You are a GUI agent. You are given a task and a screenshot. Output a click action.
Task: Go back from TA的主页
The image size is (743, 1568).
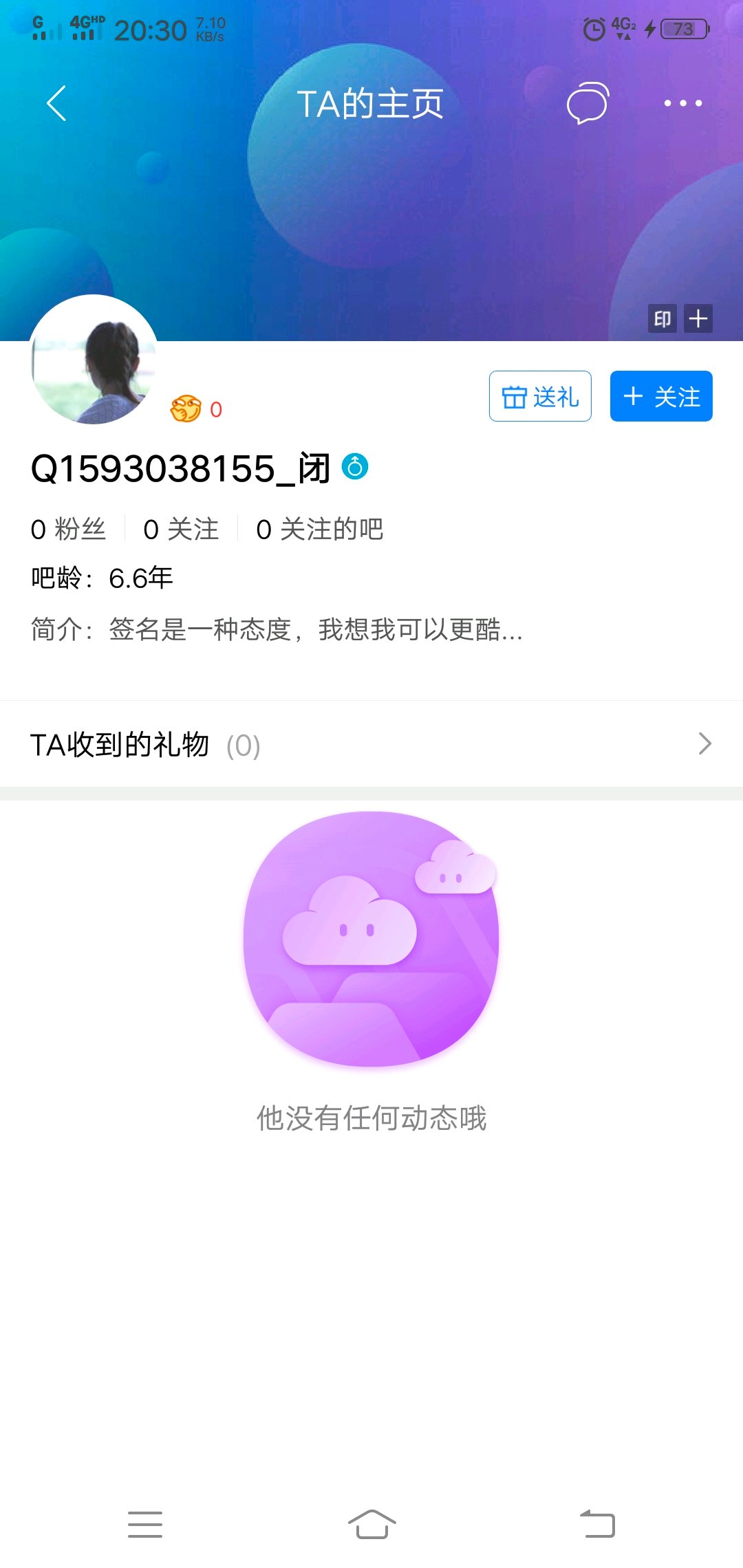56,103
